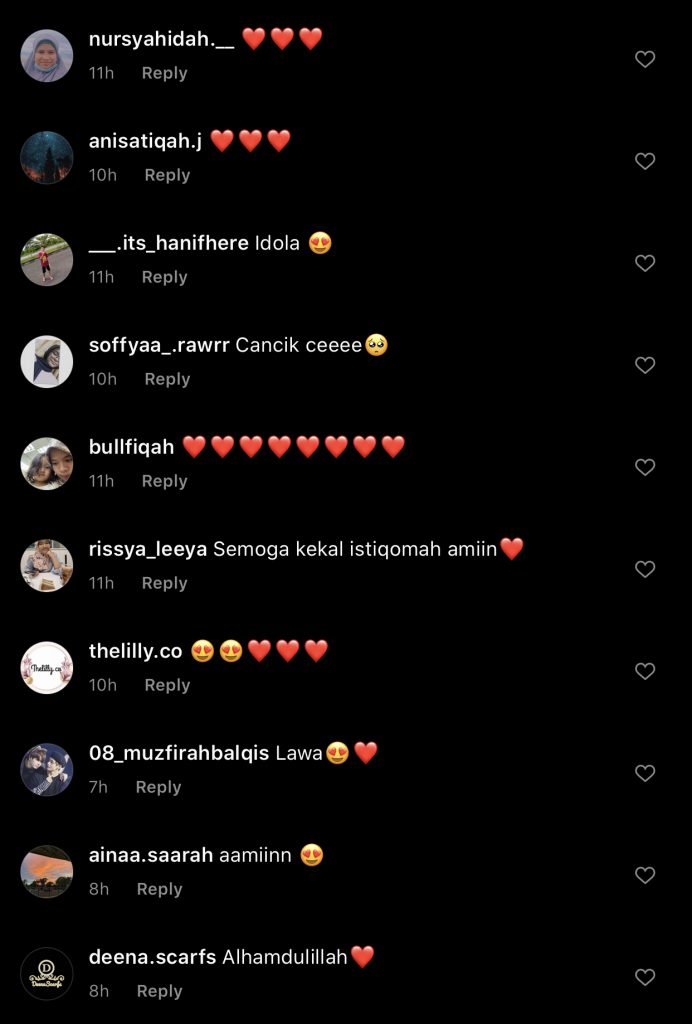The width and height of the screenshot is (692, 1024).
Task: Open rissya_leeya's profile via username
Action: (x=147, y=549)
